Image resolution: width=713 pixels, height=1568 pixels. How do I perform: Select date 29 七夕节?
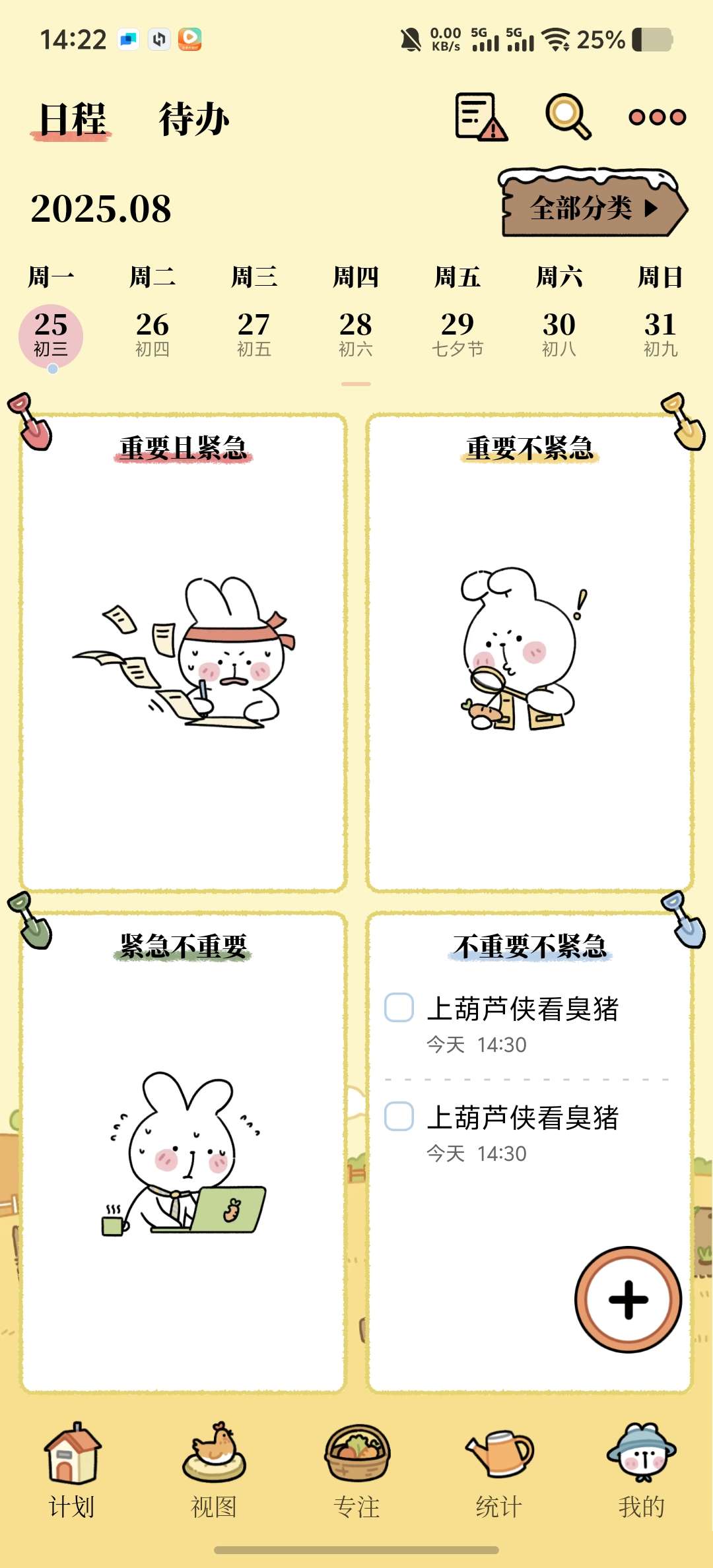[458, 334]
